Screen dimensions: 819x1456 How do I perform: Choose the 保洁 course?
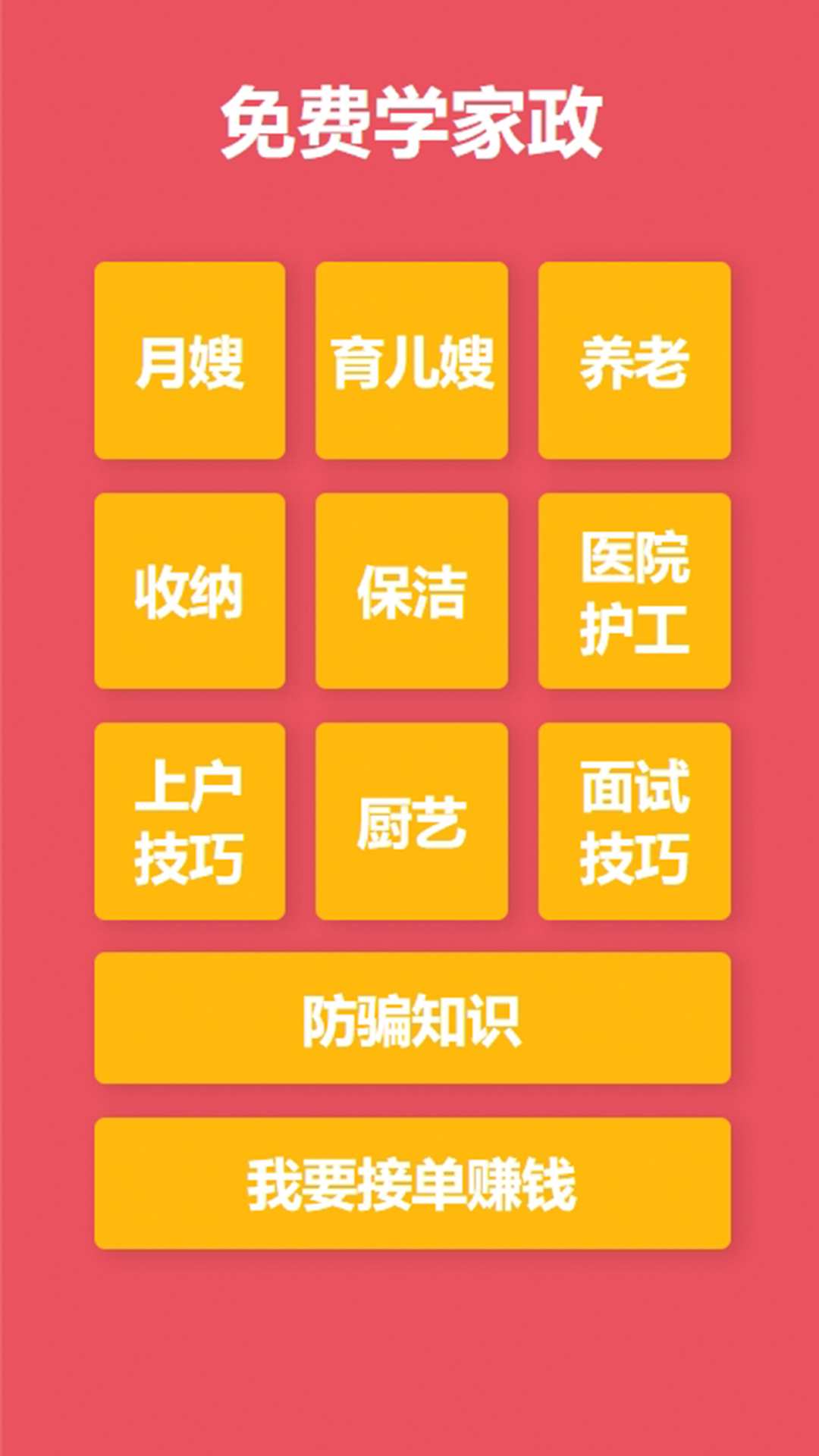tap(412, 591)
